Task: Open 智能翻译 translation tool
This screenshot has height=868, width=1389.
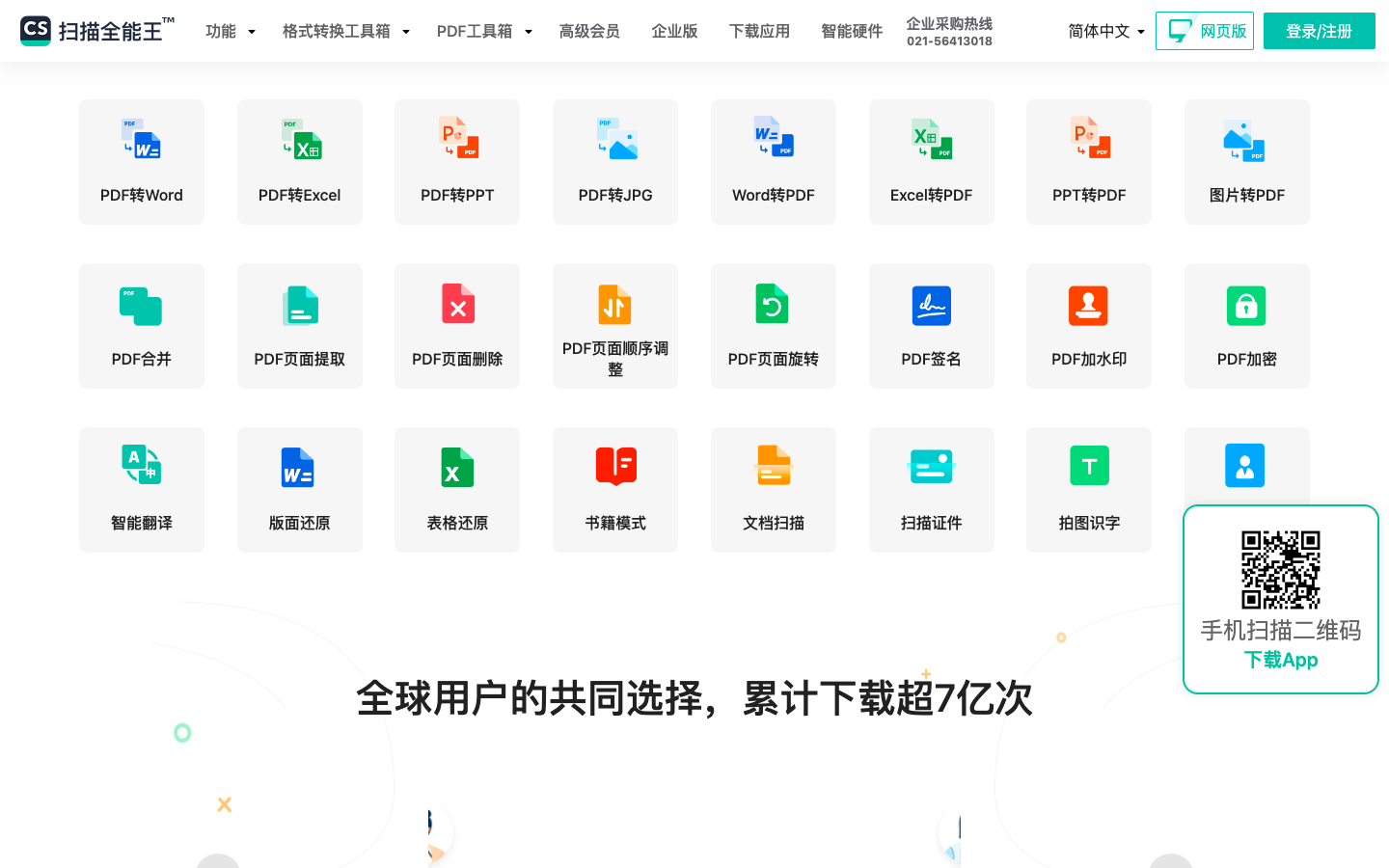Action: click(x=142, y=490)
